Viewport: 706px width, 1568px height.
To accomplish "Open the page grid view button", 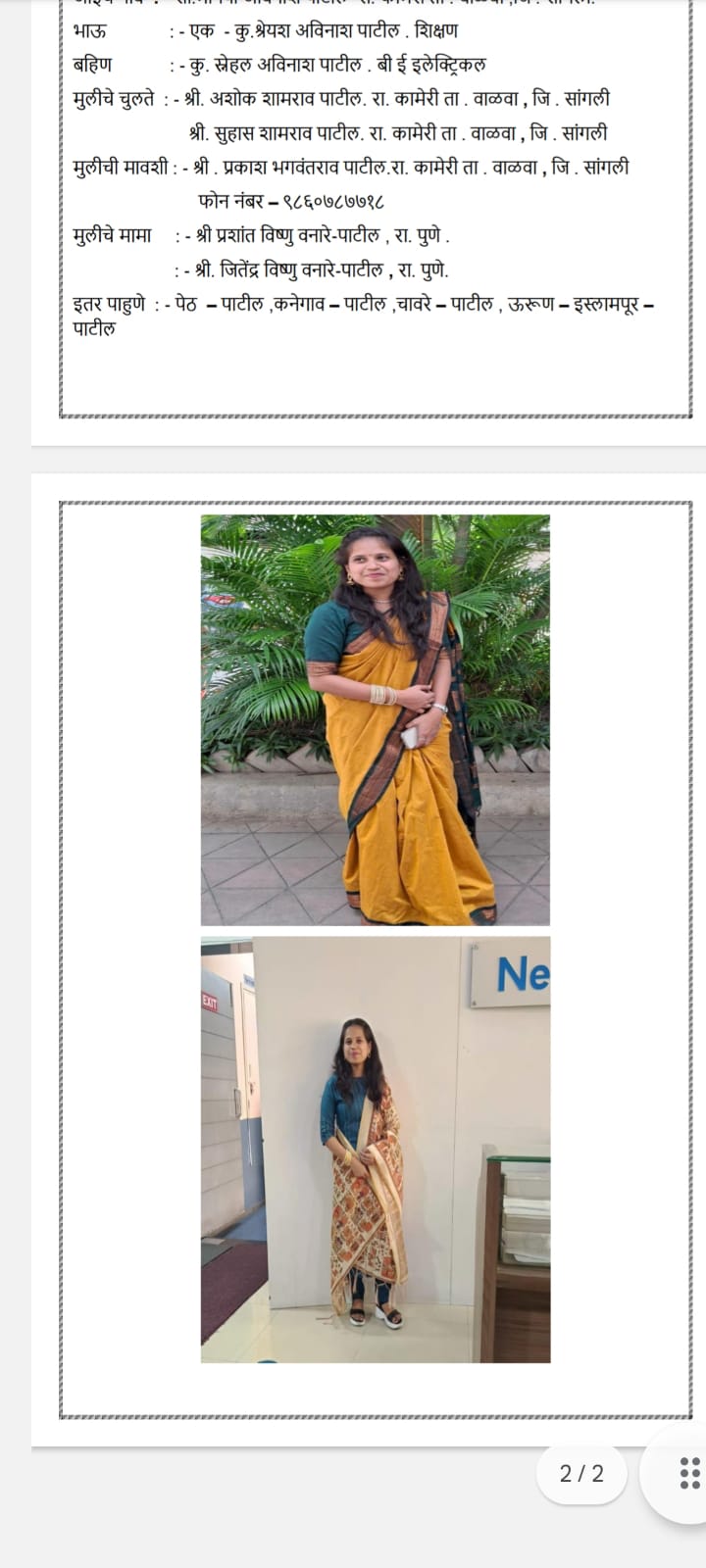I will click(688, 1473).
